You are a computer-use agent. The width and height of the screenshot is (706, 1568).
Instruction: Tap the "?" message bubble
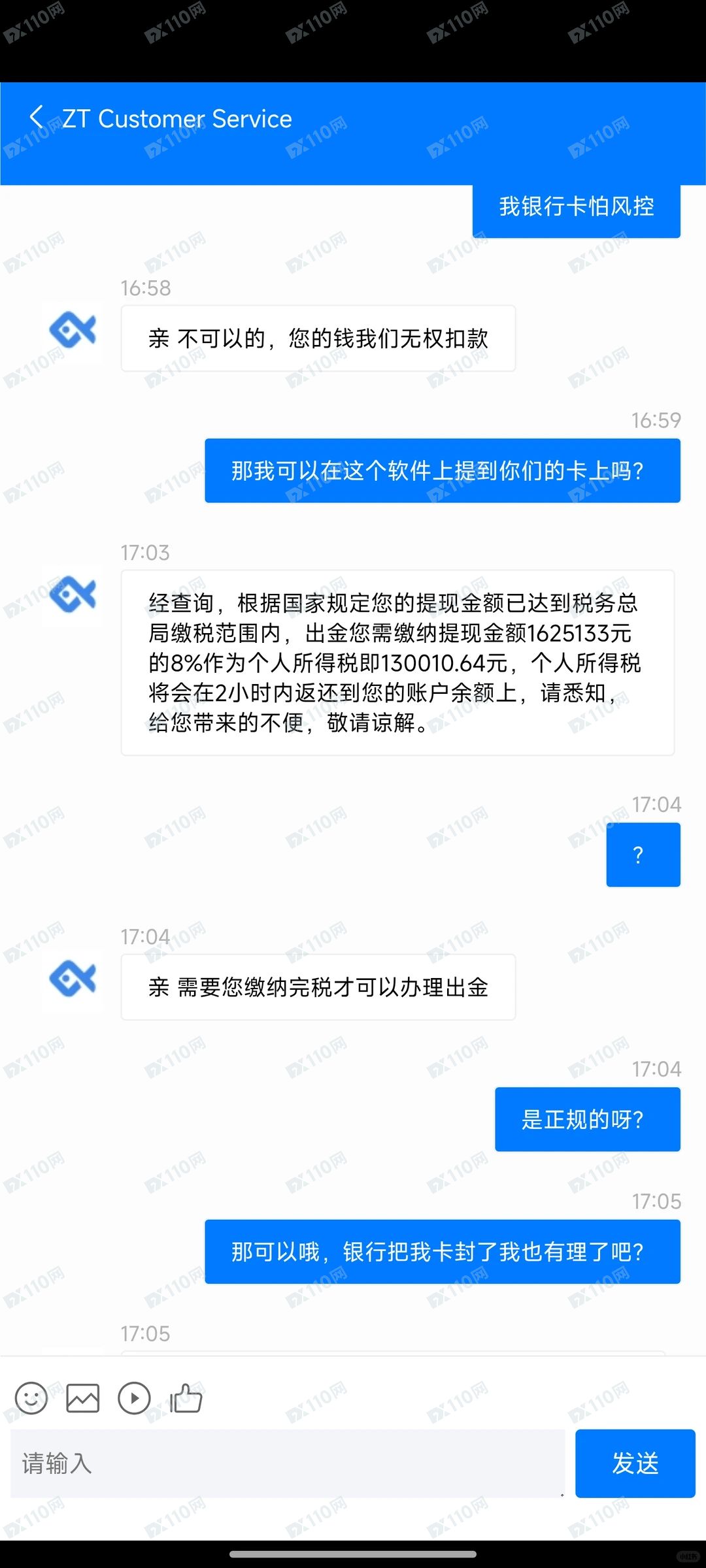pos(643,855)
